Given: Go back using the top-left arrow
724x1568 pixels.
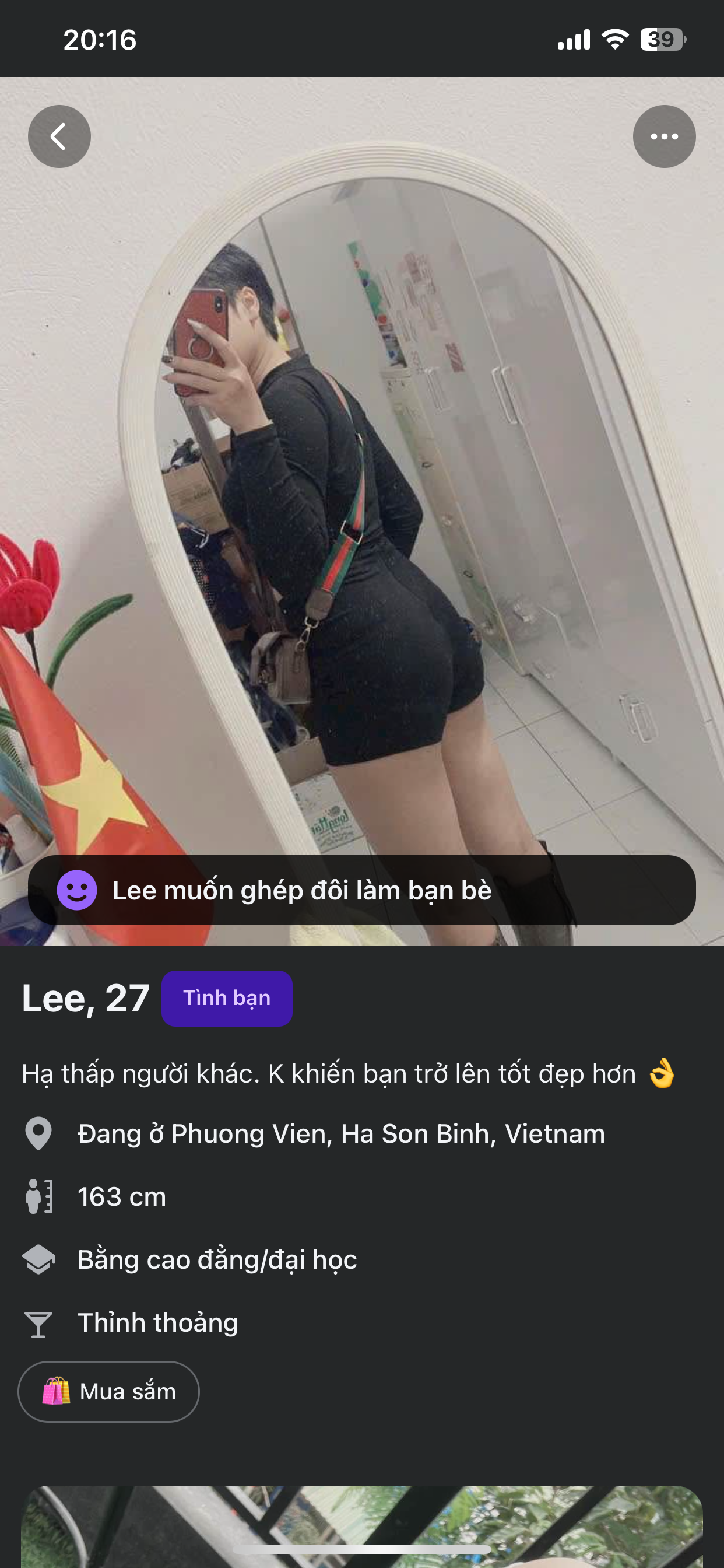Looking at the screenshot, I should (59, 136).
